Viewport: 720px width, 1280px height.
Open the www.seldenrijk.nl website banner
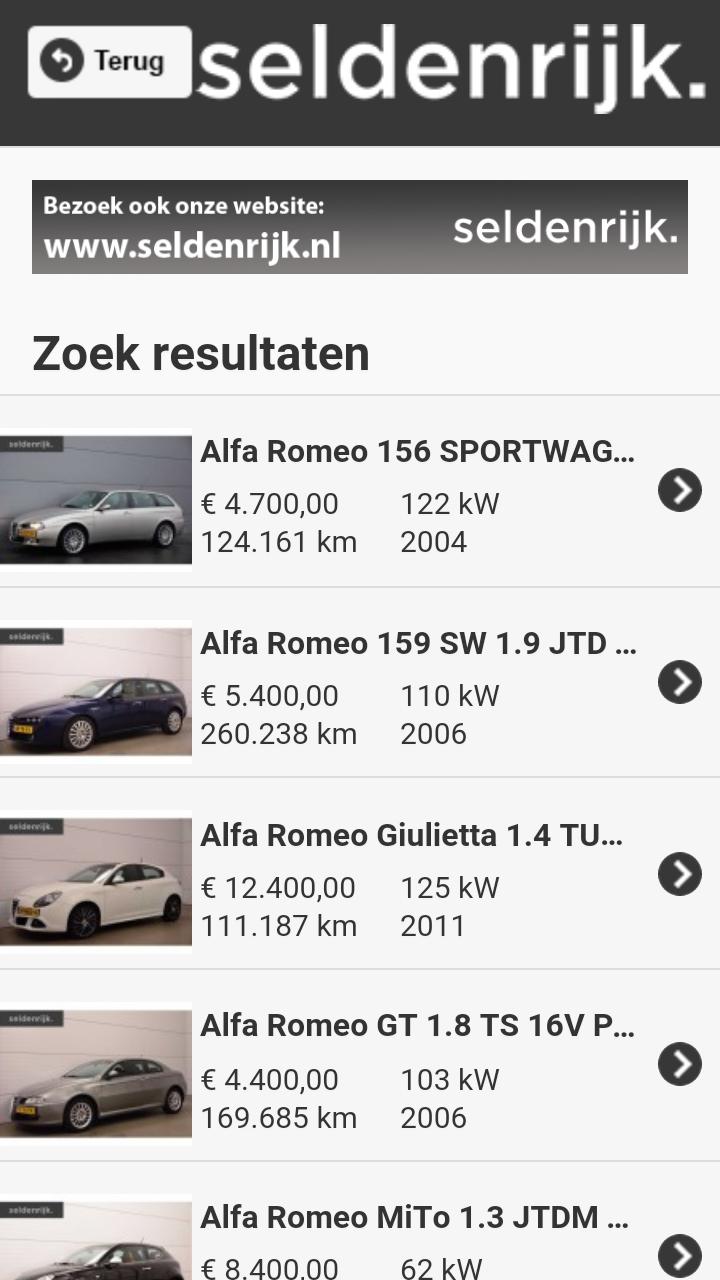tap(360, 227)
